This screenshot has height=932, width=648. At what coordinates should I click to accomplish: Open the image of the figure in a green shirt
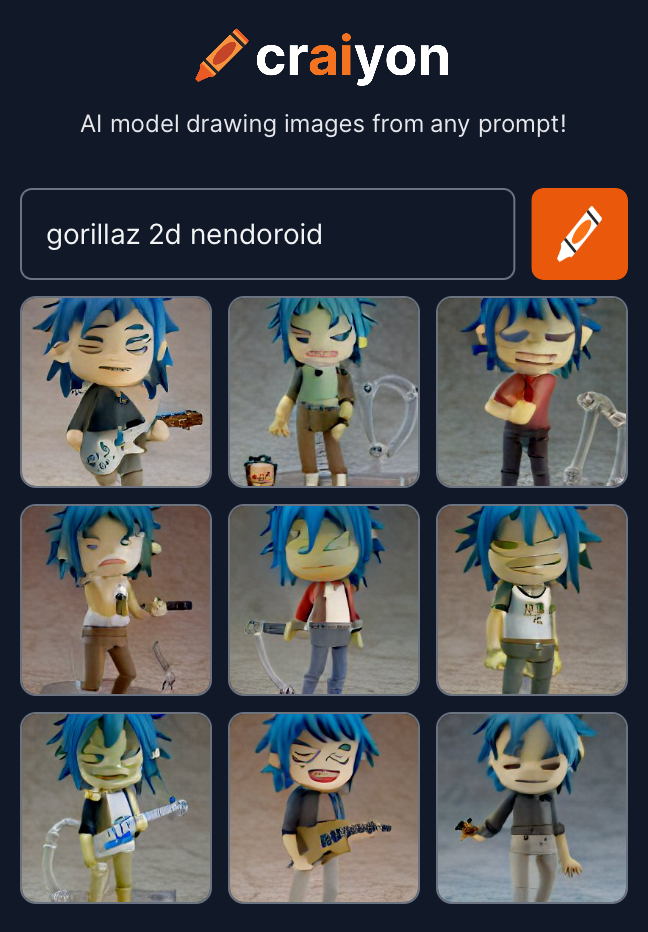[x=324, y=392]
